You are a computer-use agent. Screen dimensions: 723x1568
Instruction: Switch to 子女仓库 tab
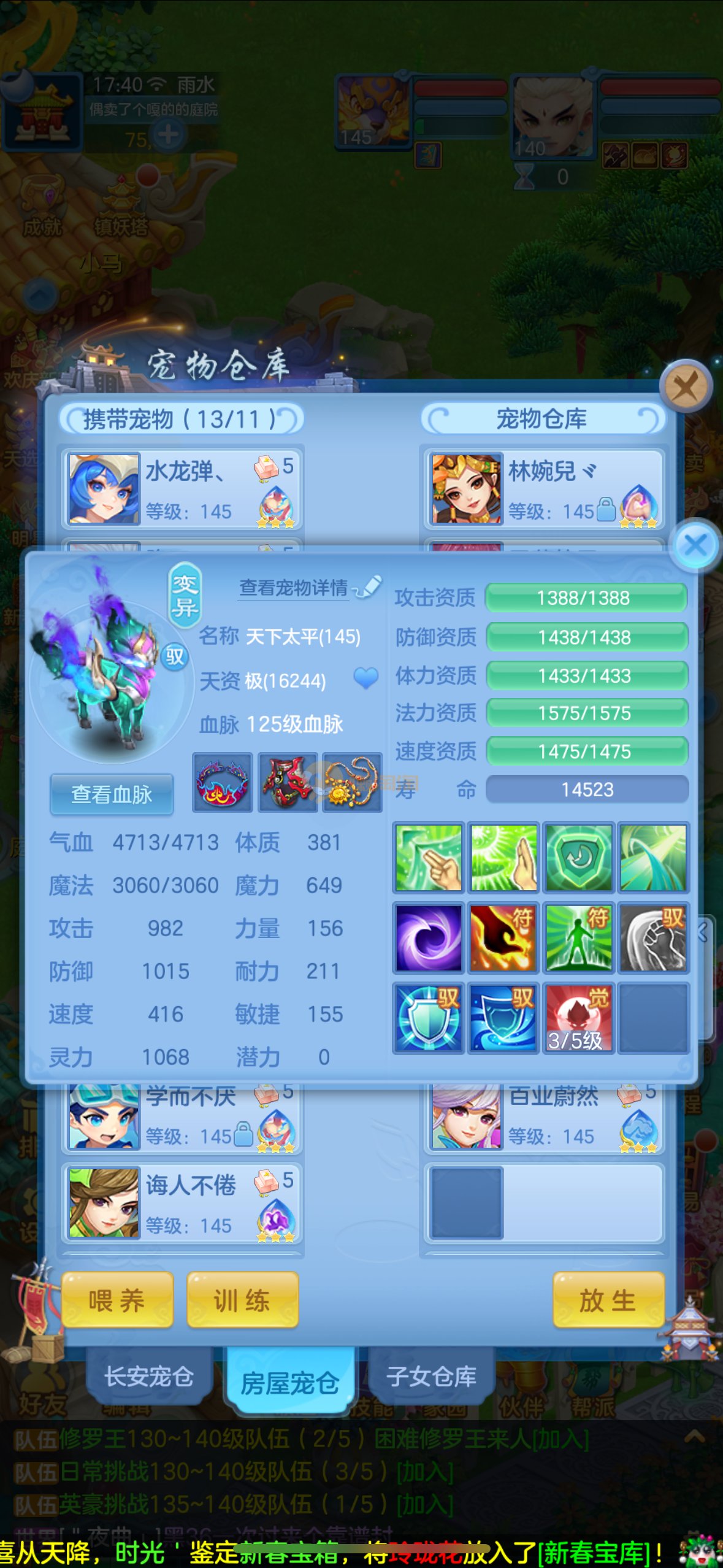431,1376
